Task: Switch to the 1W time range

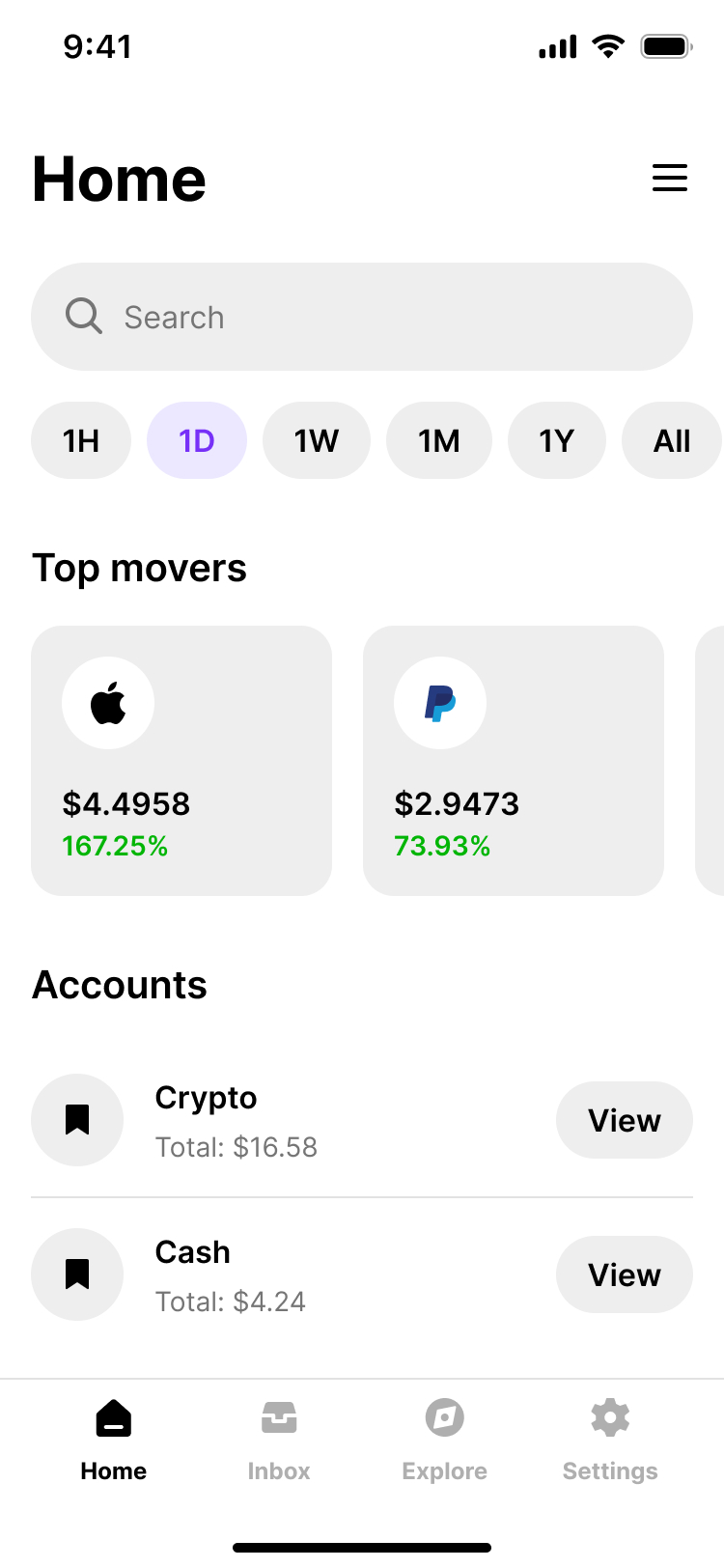Action: point(317,440)
